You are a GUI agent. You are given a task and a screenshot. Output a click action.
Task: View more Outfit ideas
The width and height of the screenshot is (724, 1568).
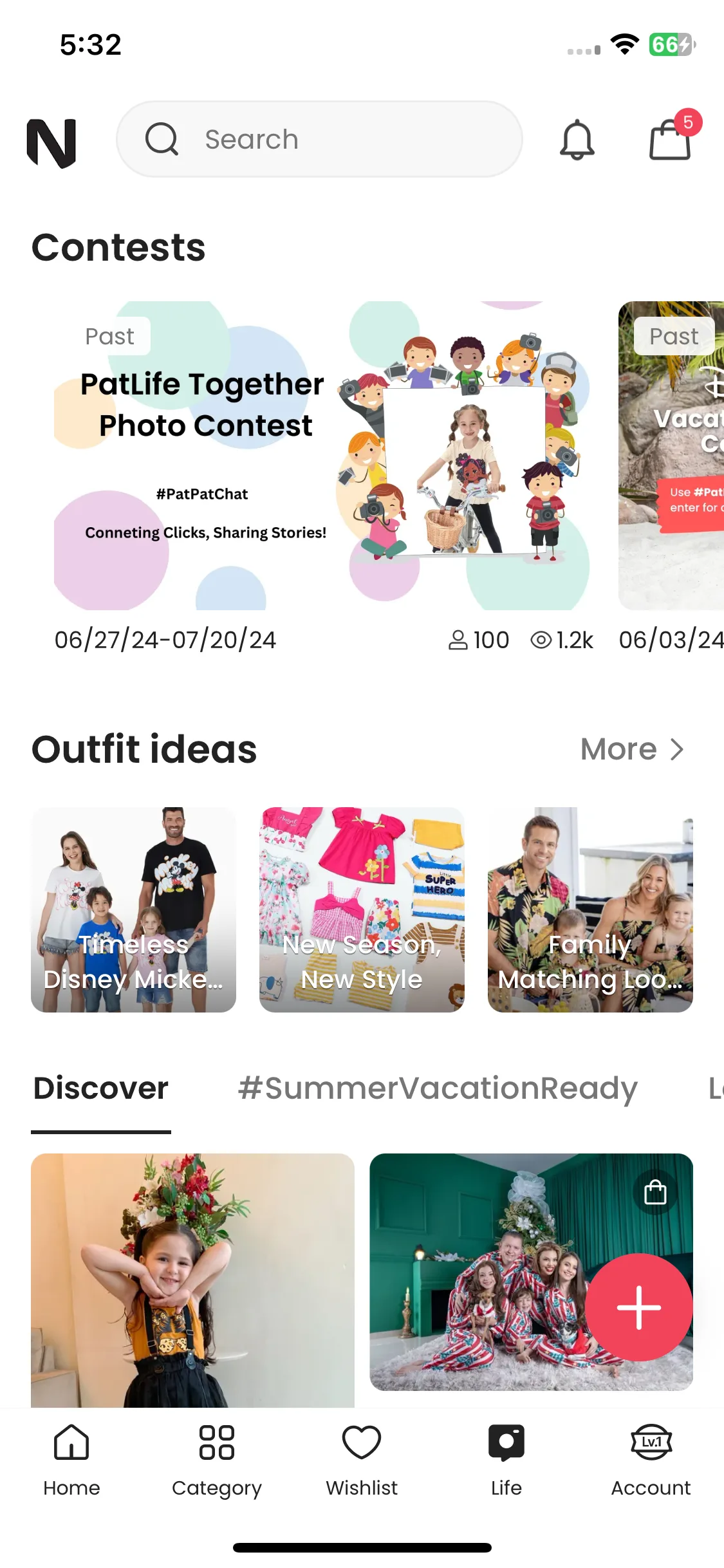point(631,749)
